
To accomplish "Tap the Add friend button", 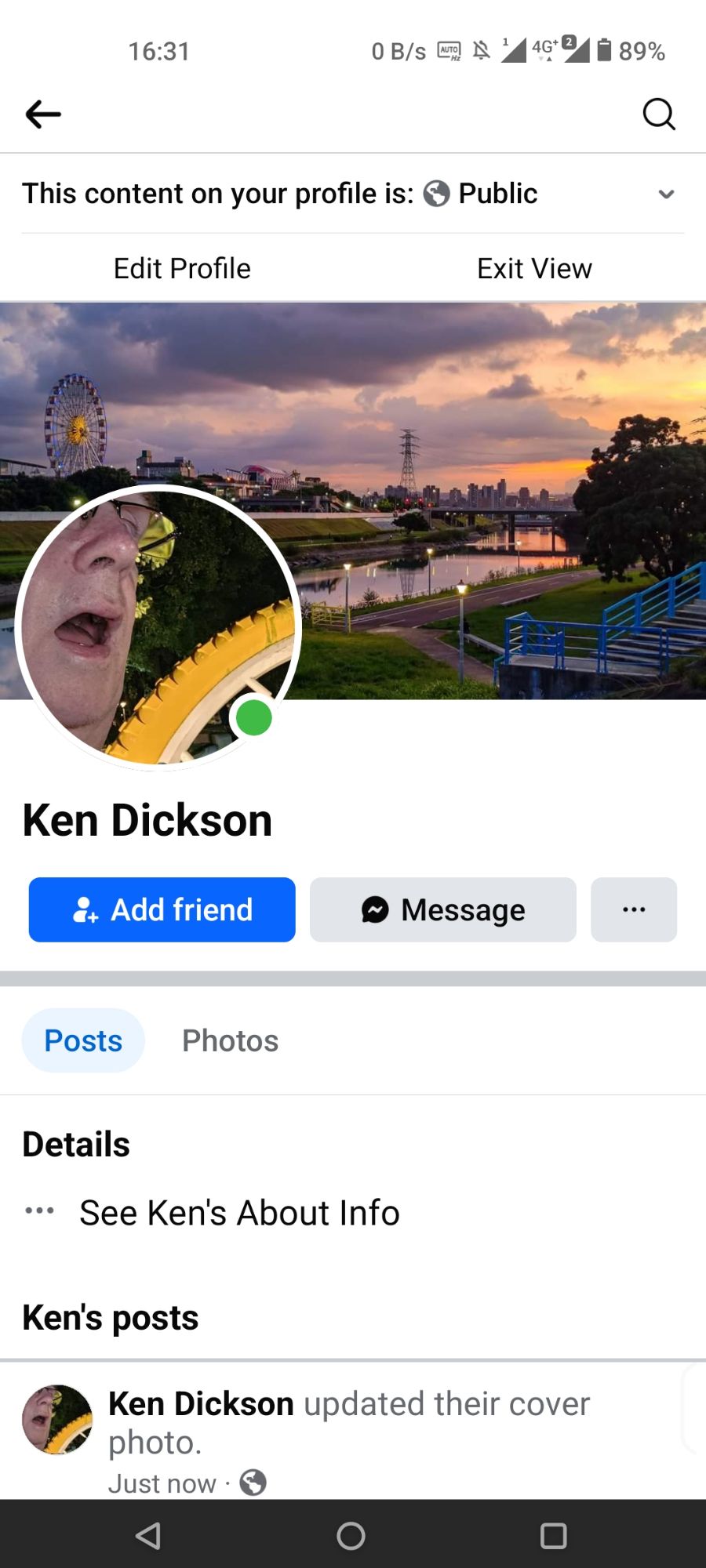I will [162, 910].
